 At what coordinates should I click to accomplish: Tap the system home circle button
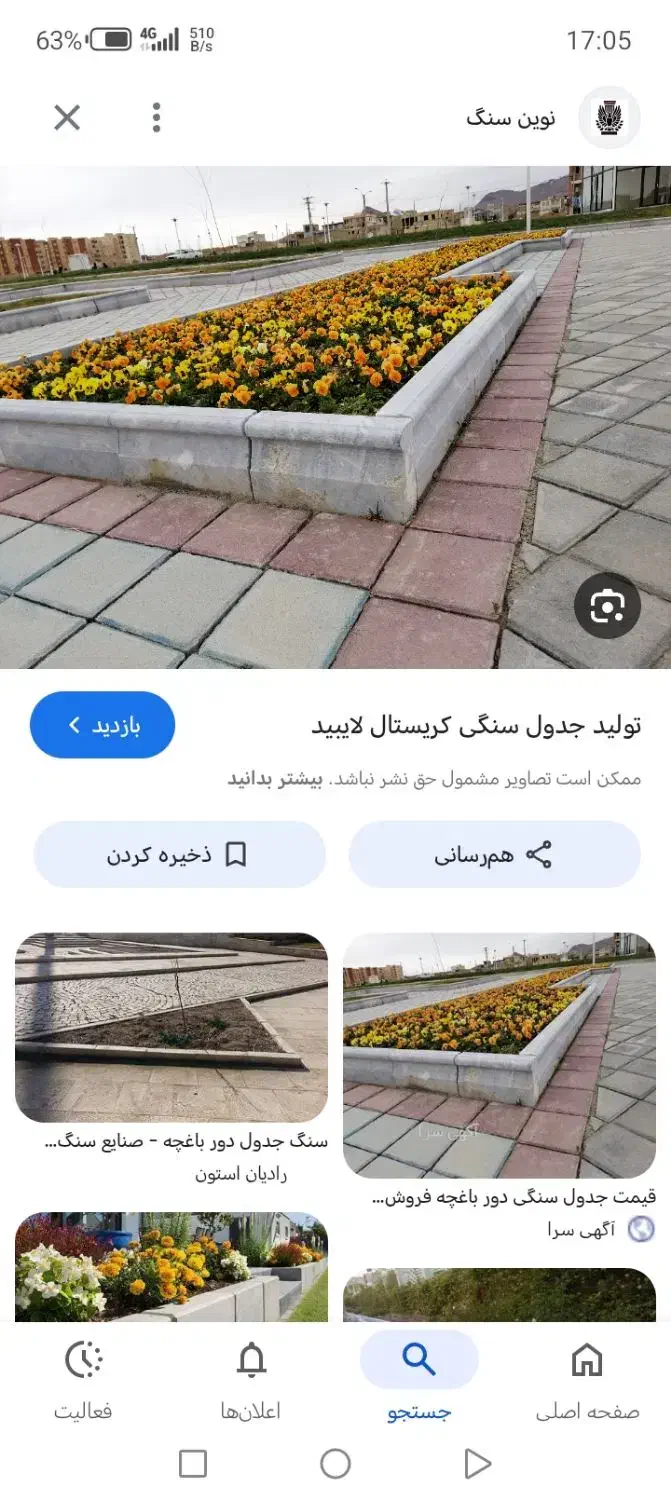(x=335, y=1464)
